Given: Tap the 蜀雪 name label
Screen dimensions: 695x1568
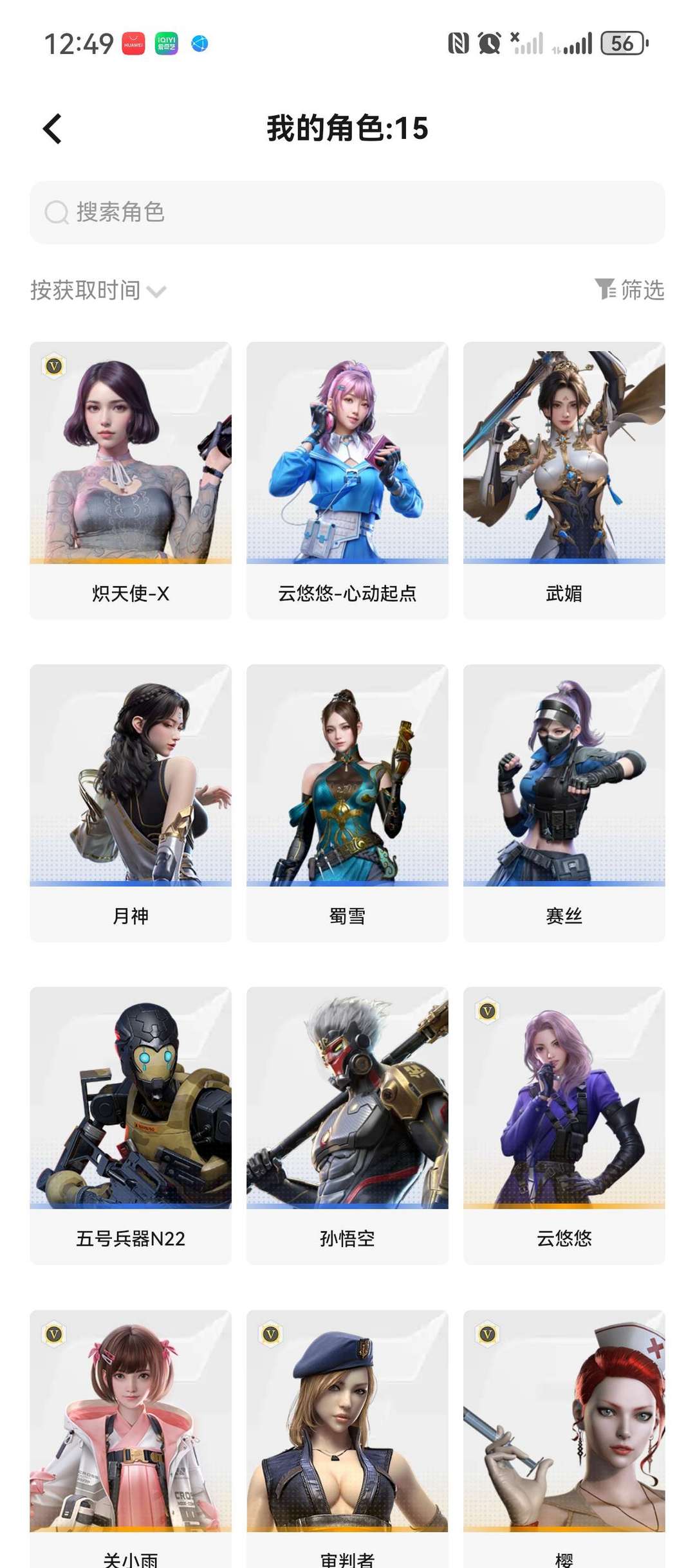Looking at the screenshot, I should 347,916.
